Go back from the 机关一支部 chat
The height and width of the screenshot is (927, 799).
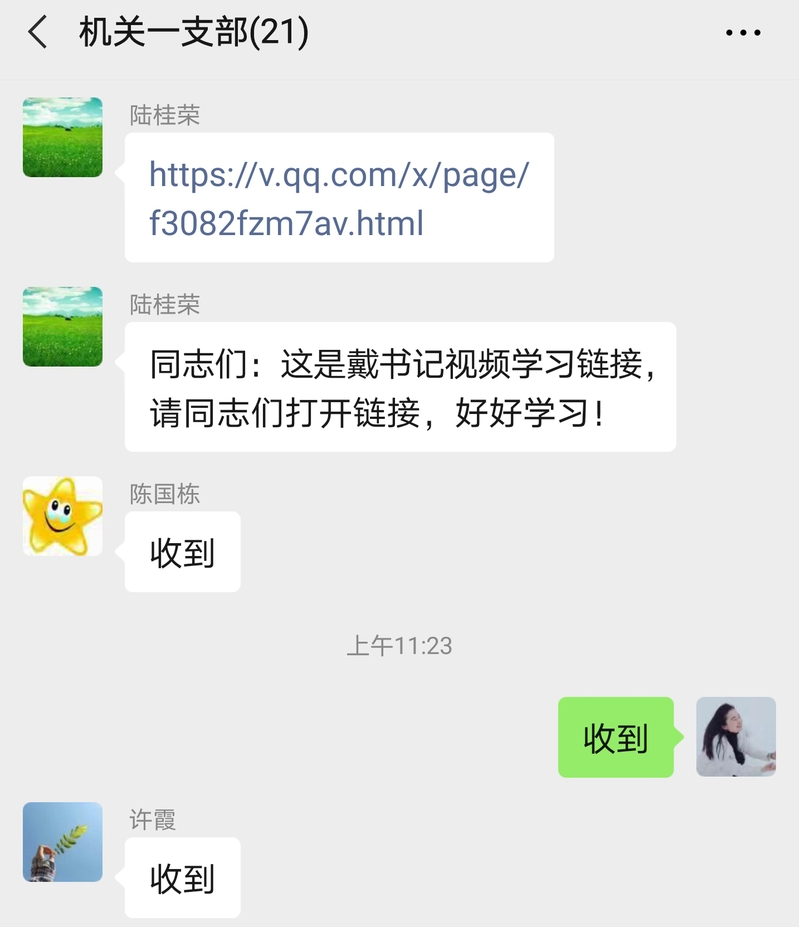(x=38, y=33)
